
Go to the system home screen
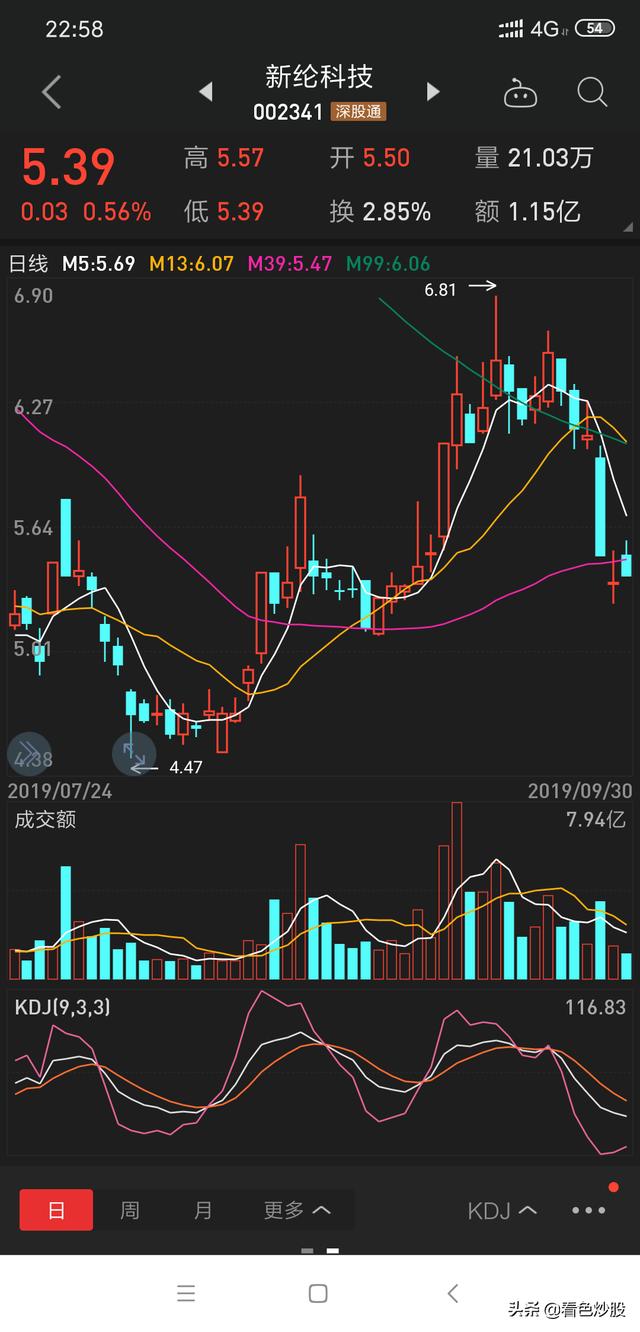tap(318, 1293)
